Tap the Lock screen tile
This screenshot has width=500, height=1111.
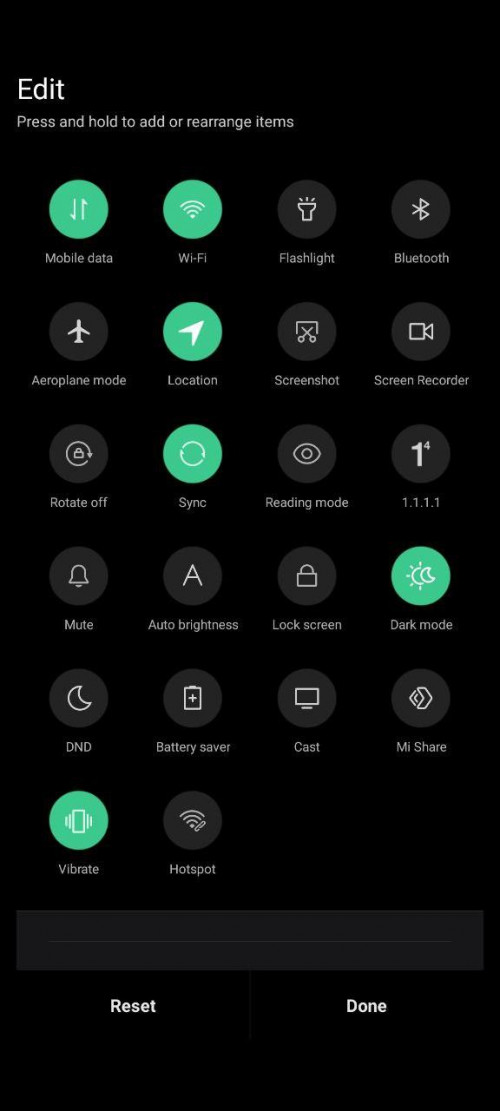(307, 576)
